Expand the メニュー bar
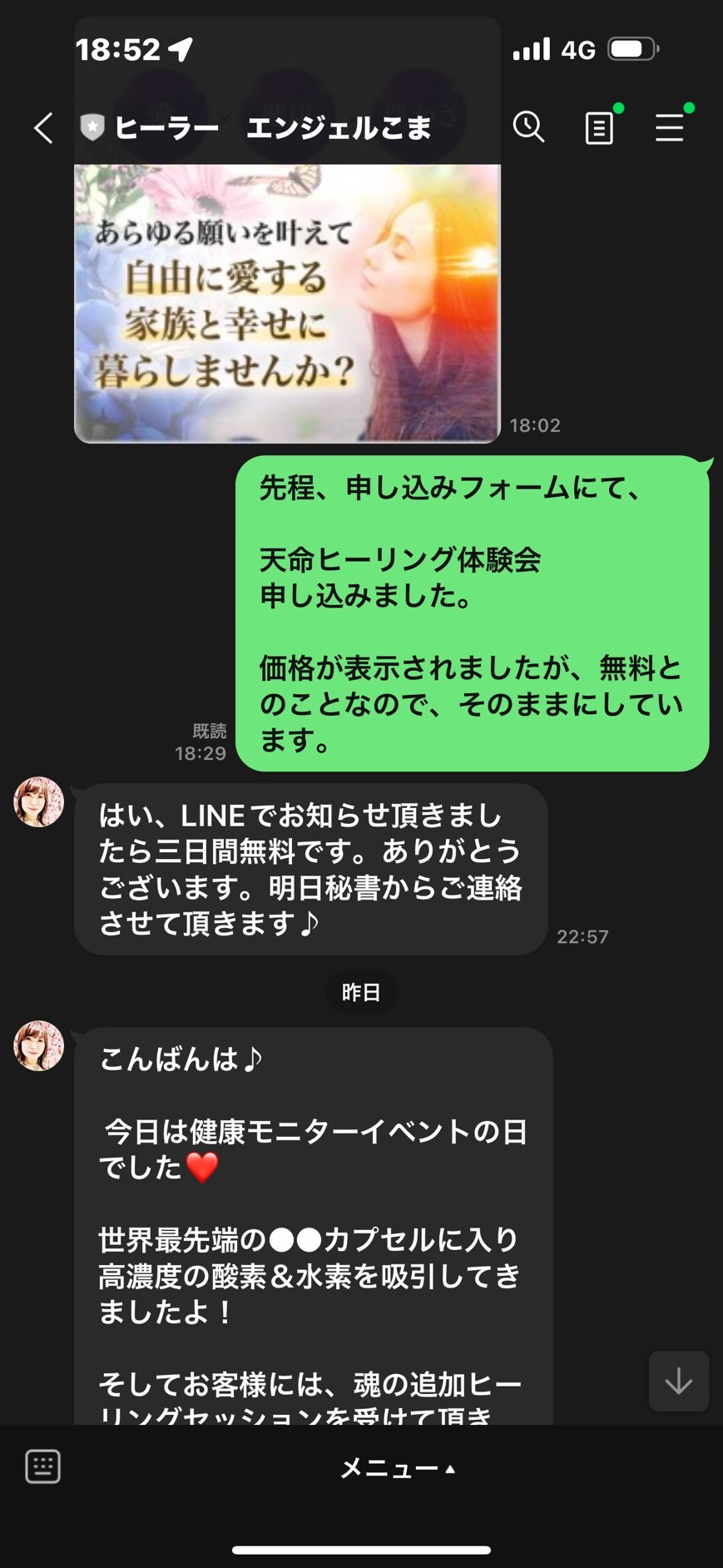 (x=398, y=1468)
